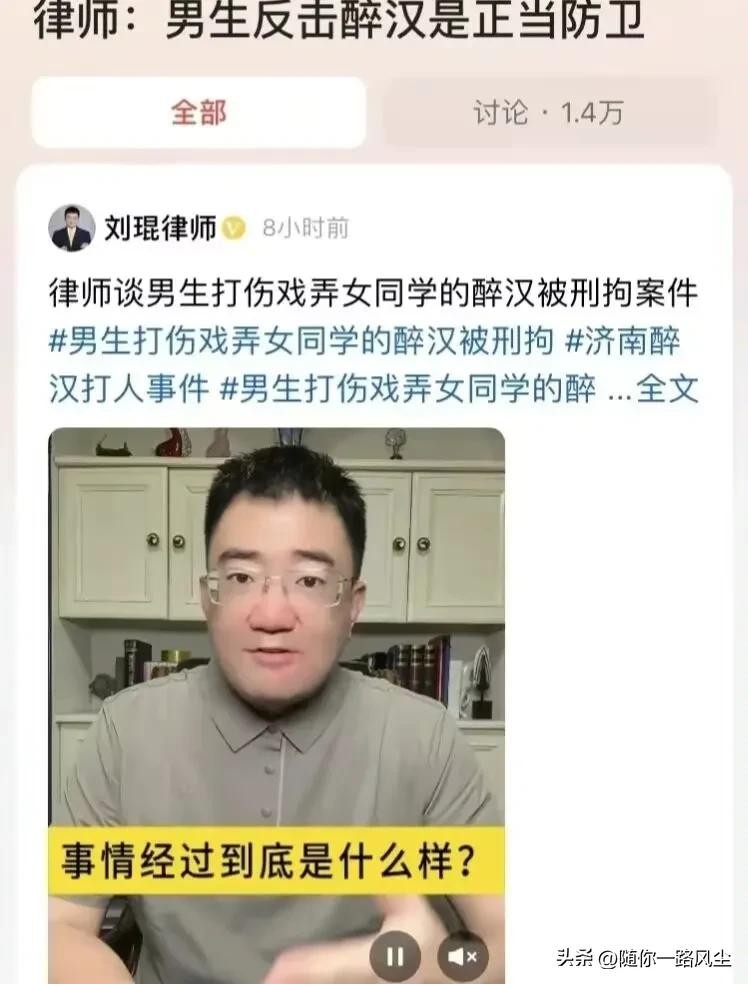Switch to the 全部 tab
This screenshot has height=984, width=748.
[198, 113]
